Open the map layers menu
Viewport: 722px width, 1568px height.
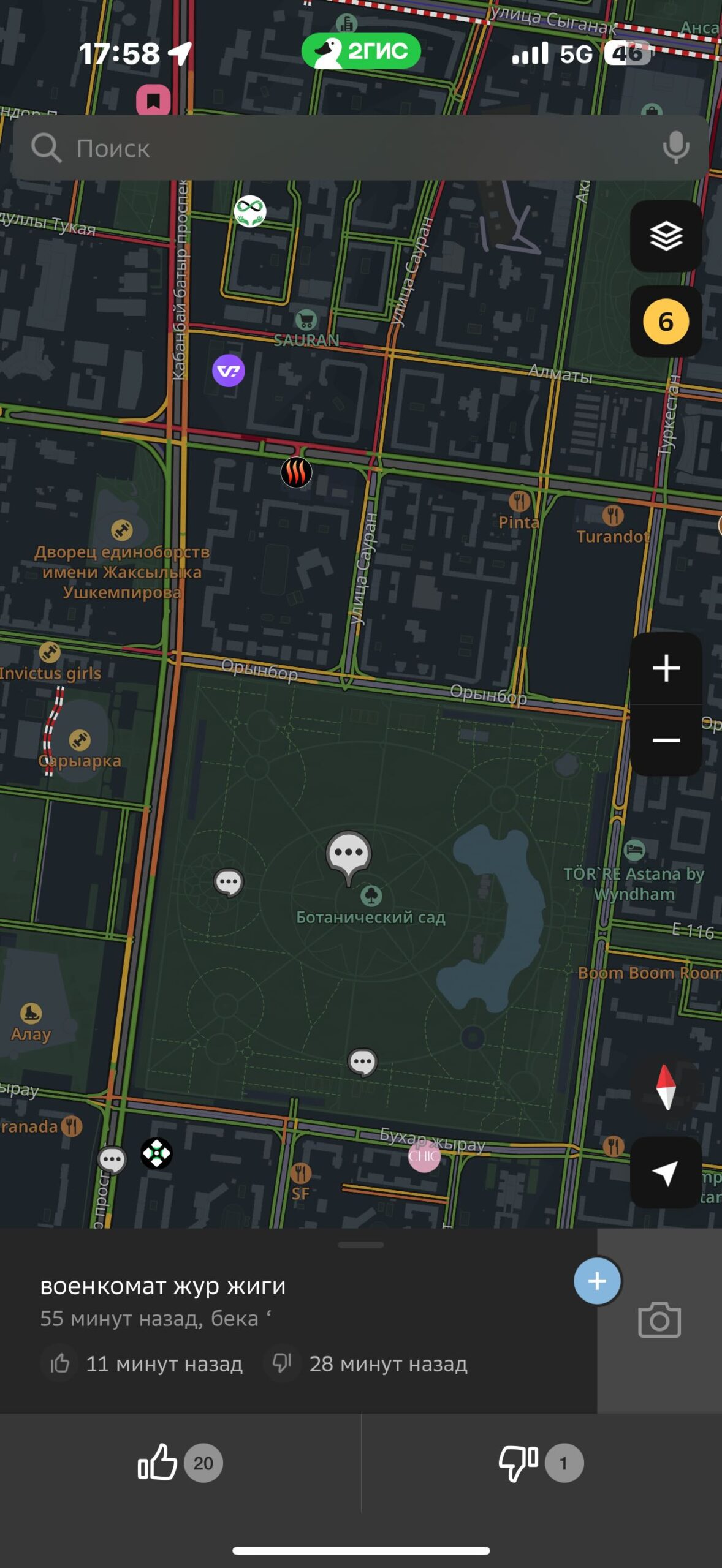666,236
